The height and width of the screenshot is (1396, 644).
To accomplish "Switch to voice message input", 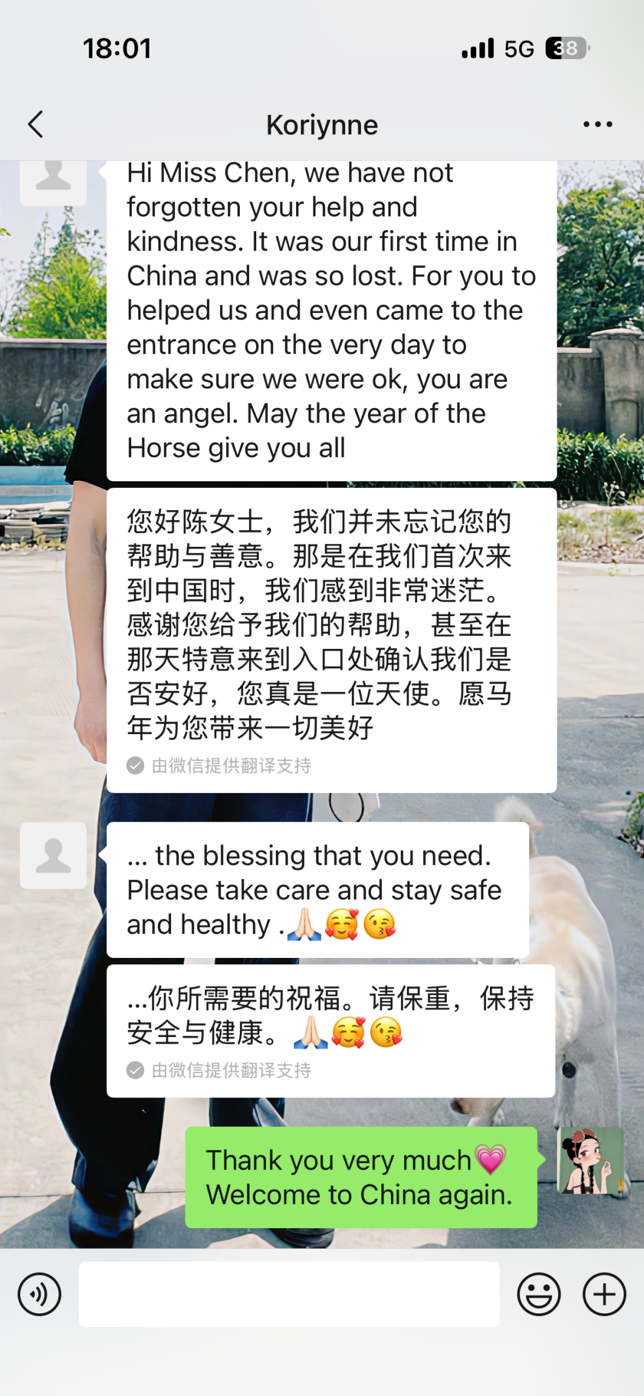I will pyautogui.click(x=40, y=1294).
